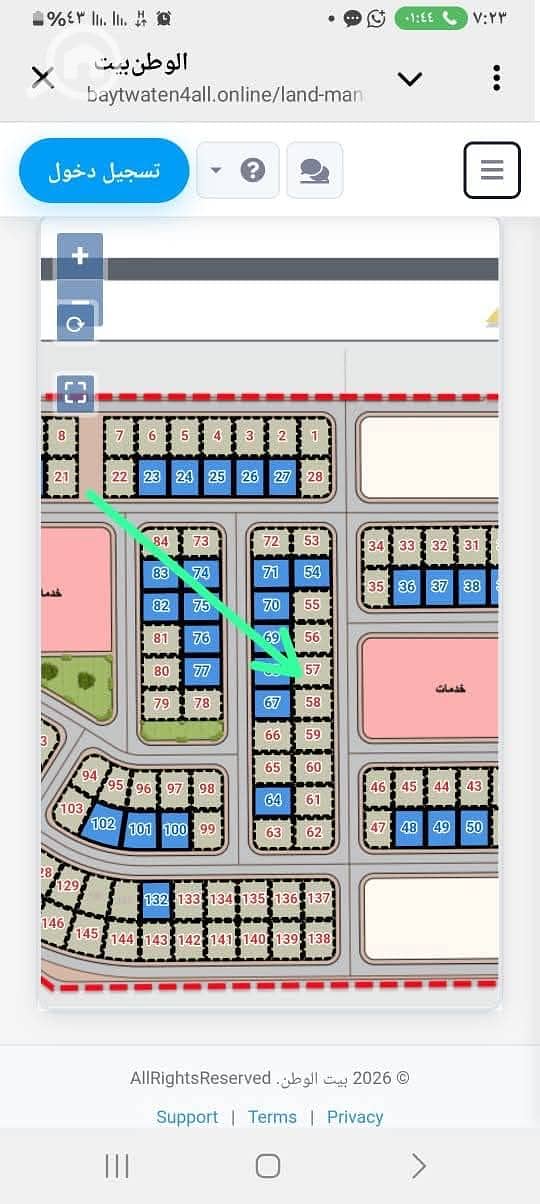Open the Terms link
The width and height of the screenshot is (540, 1204).
click(272, 1117)
